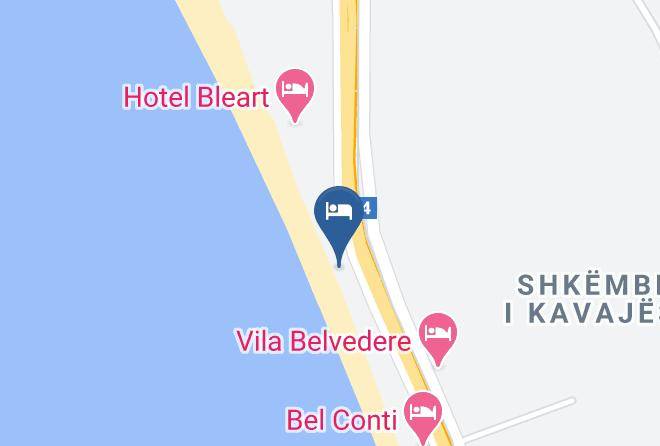Open the Vila Belvedere hotel pin
Screen dimensions: 660x446
coord(438,338)
